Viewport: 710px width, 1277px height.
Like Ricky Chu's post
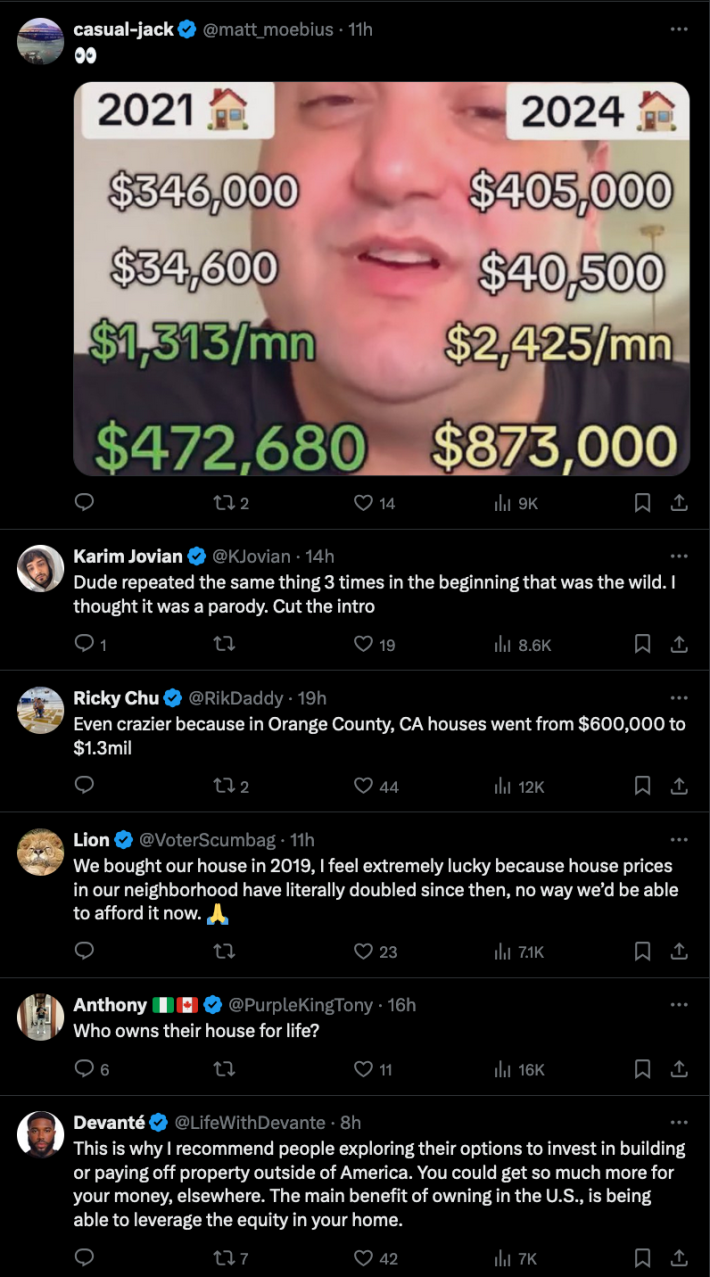(x=364, y=786)
